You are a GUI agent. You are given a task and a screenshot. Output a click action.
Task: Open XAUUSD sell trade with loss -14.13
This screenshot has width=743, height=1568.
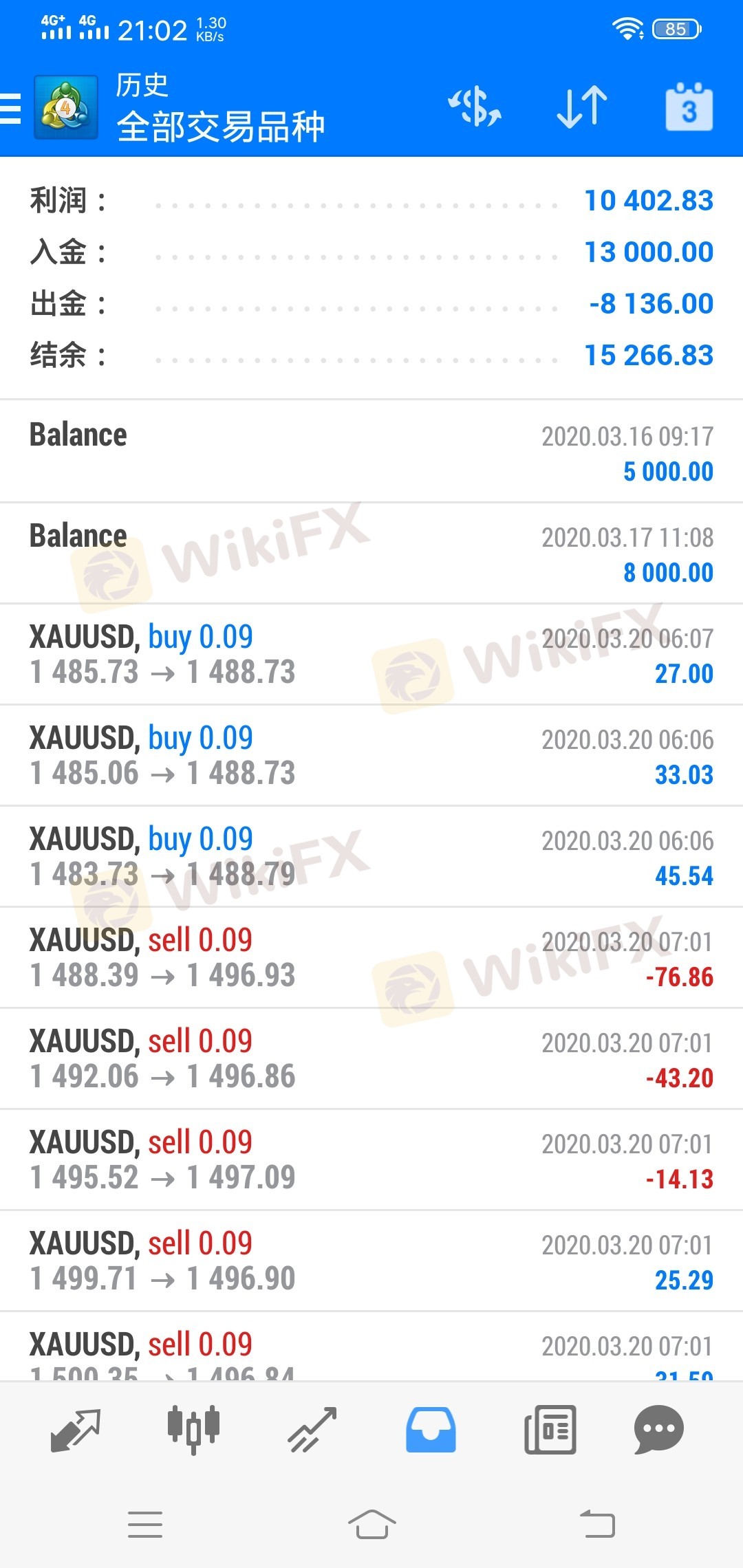[371, 1159]
